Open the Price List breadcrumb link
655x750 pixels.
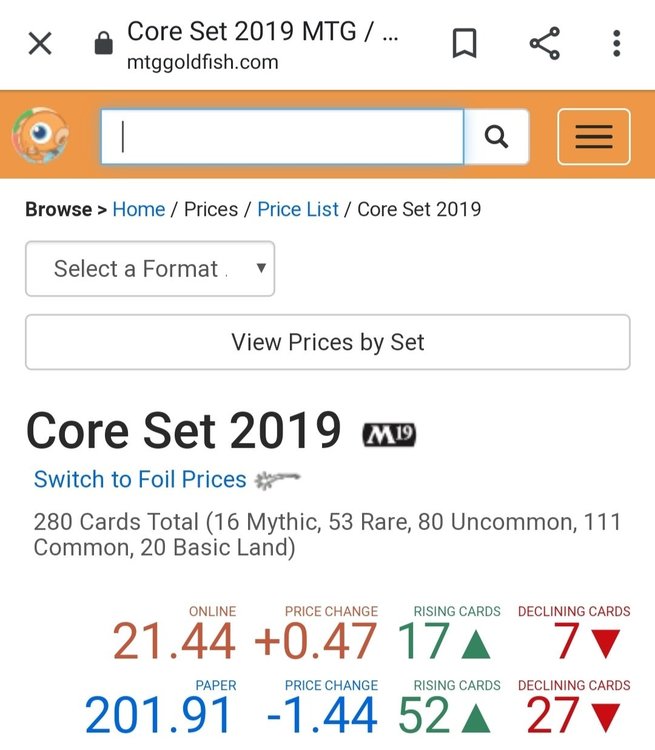click(298, 209)
